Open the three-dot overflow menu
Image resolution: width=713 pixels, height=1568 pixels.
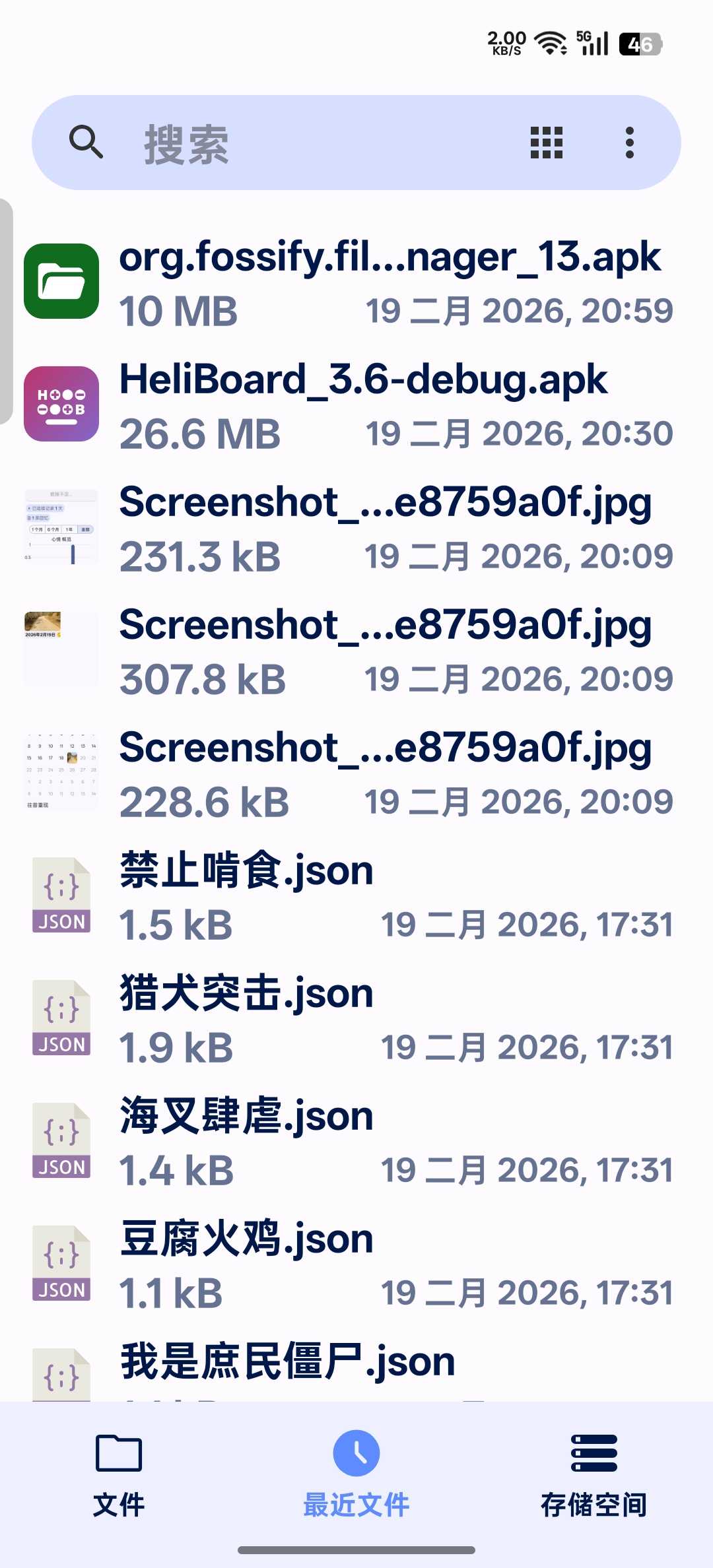click(x=629, y=143)
